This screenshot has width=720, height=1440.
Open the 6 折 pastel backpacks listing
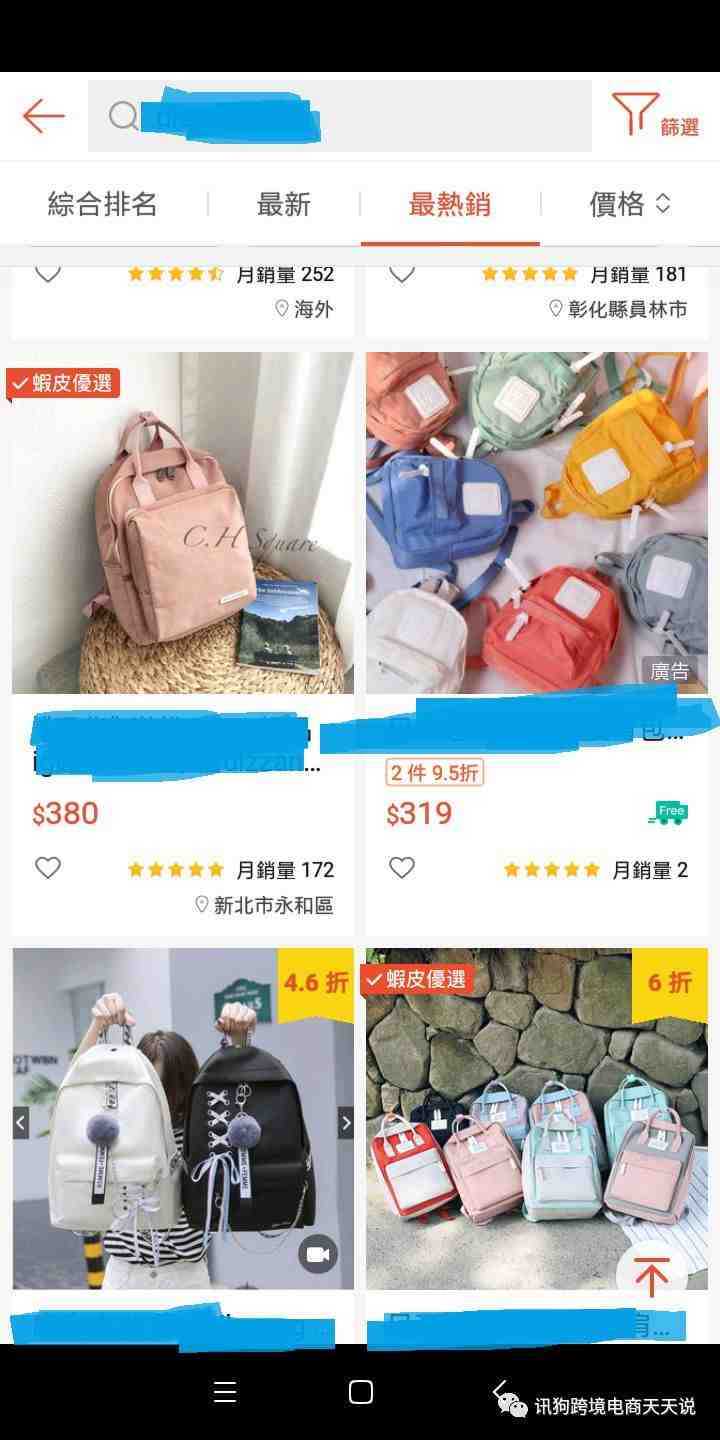[x=537, y=1118]
